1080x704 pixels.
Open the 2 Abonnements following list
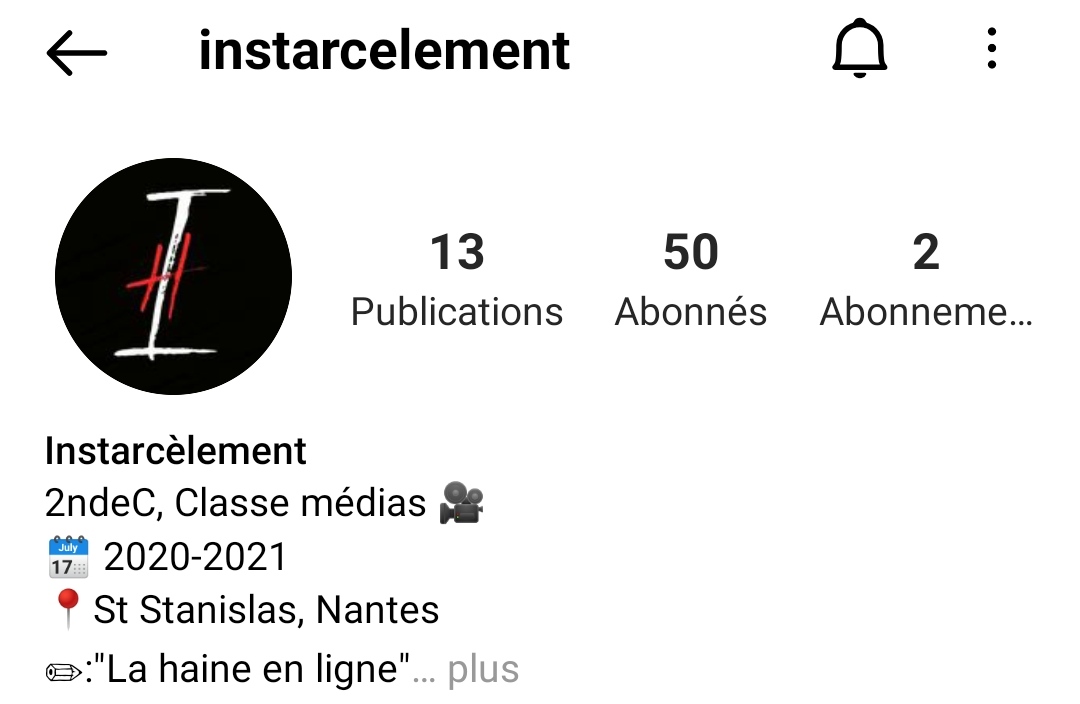(926, 280)
